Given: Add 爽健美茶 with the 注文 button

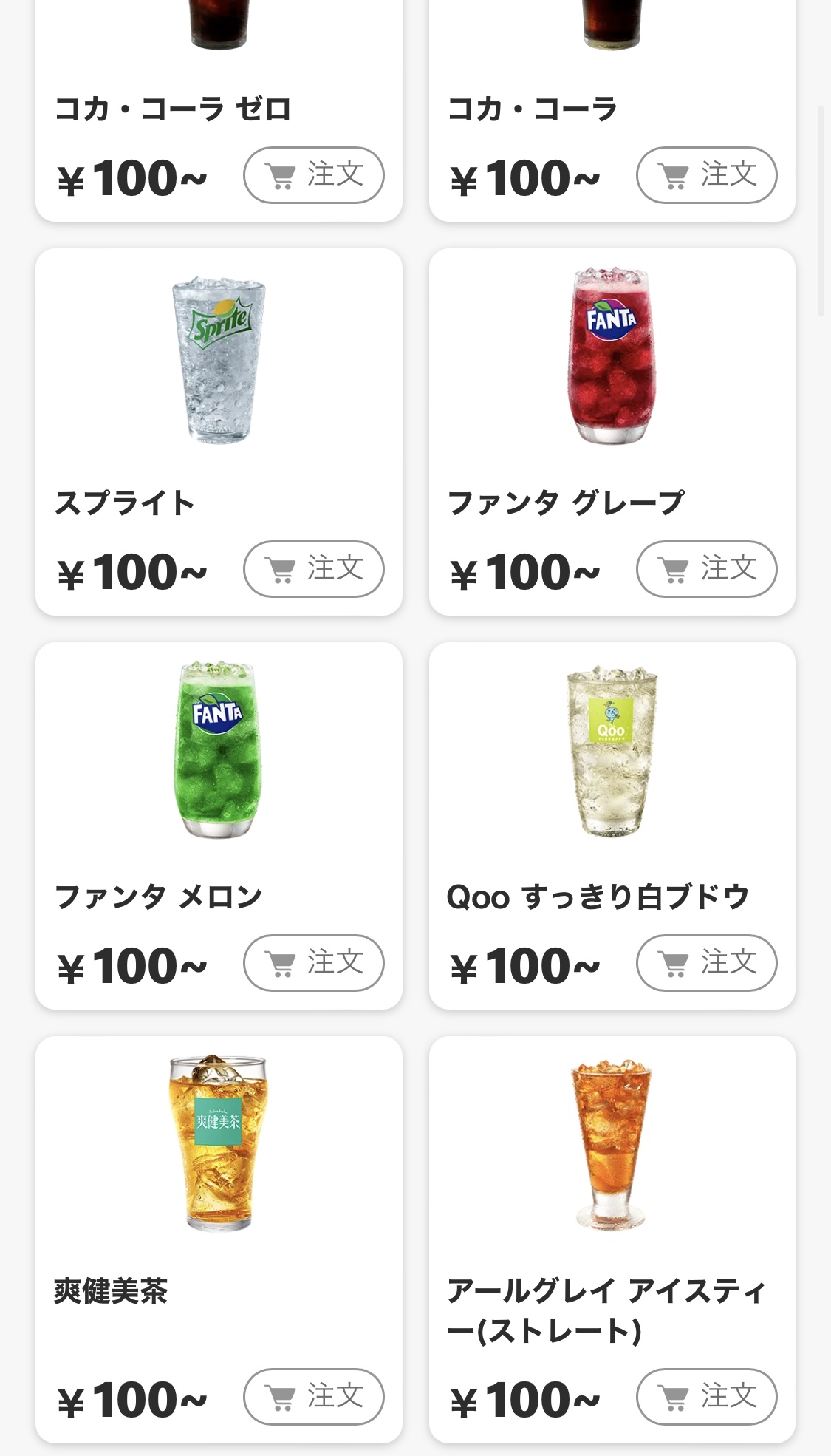Looking at the screenshot, I should click(313, 1397).
